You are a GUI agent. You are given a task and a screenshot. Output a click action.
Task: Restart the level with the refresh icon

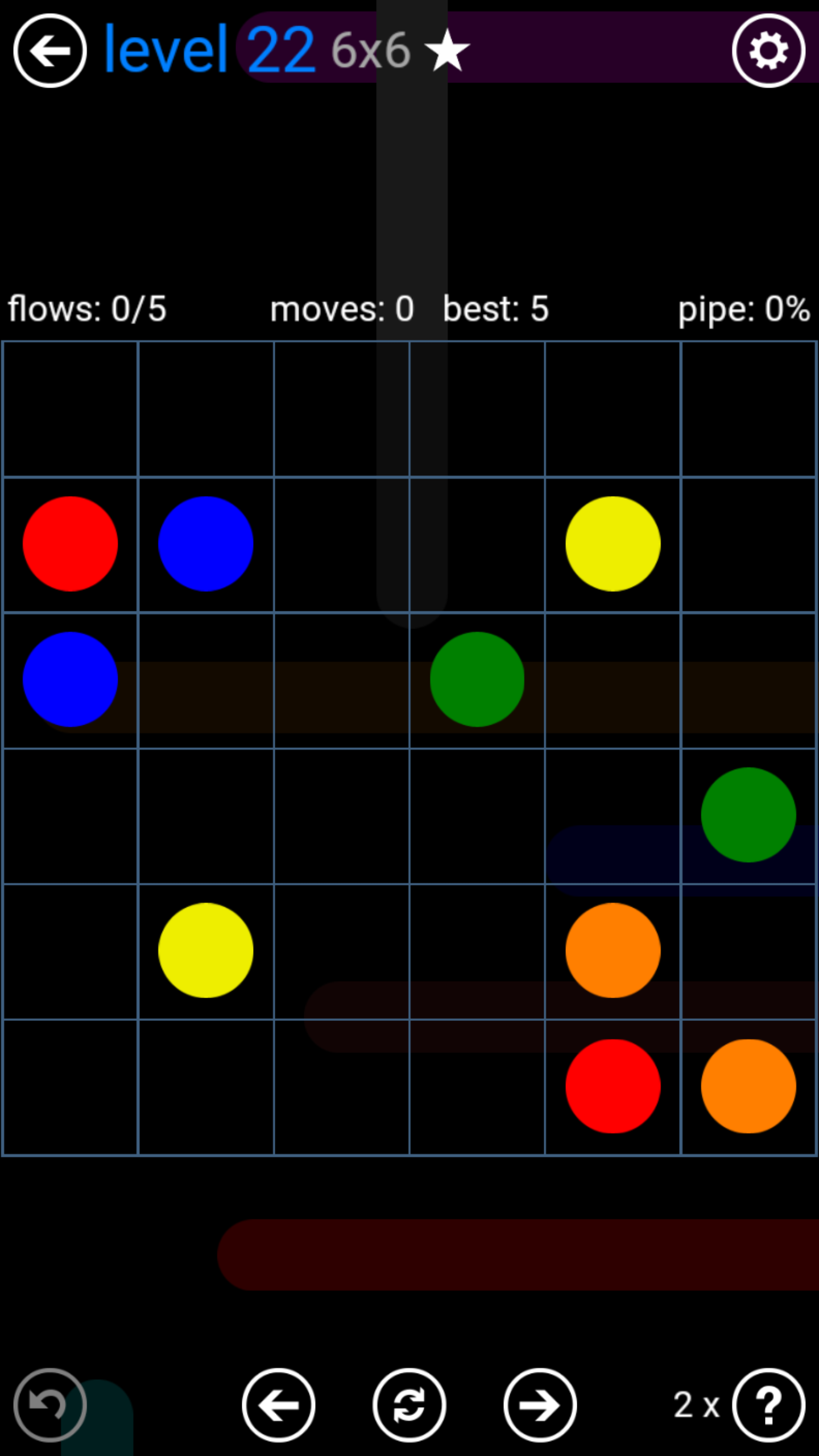[x=409, y=1405]
